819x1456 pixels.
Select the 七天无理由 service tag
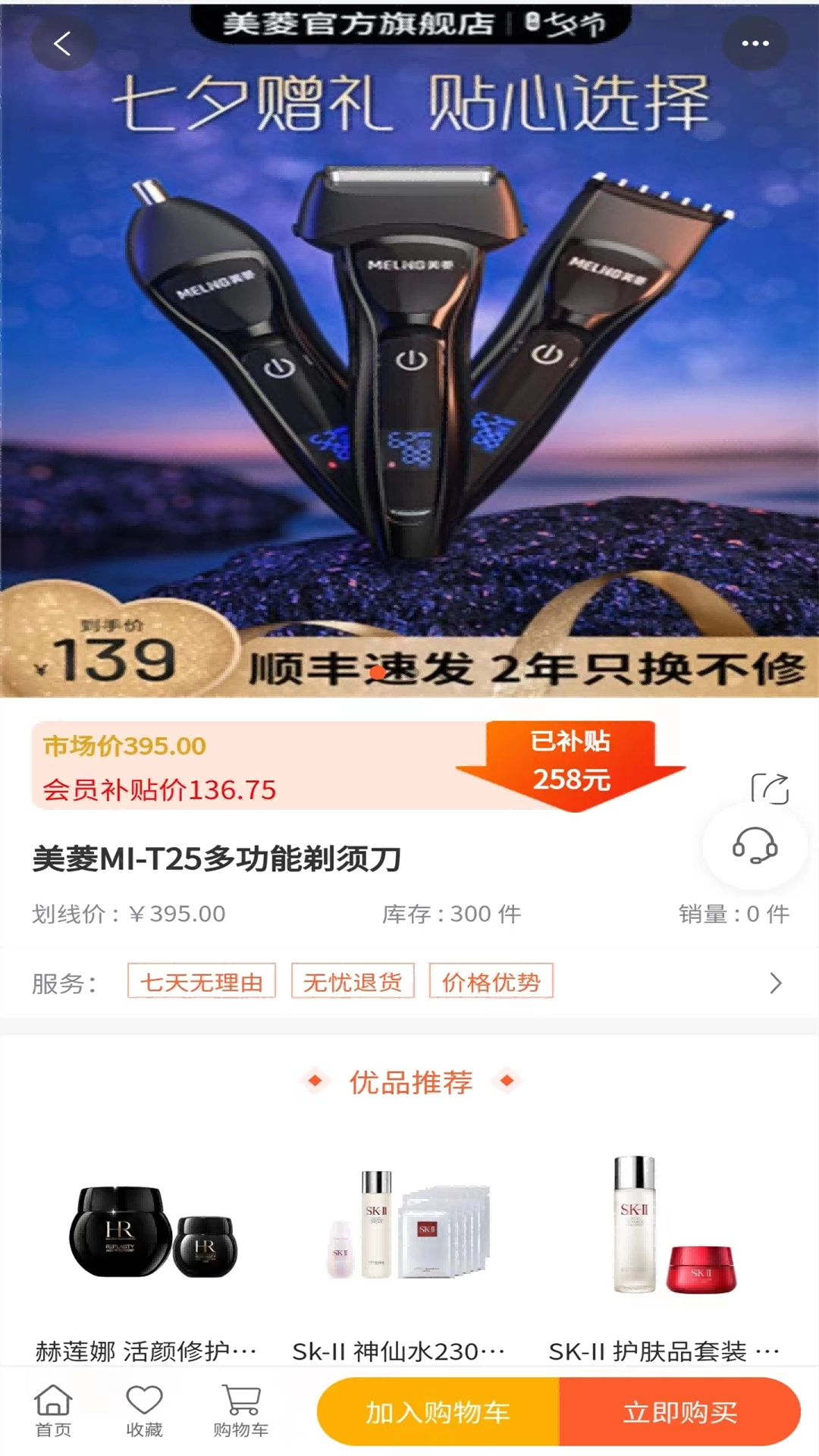(202, 981)
